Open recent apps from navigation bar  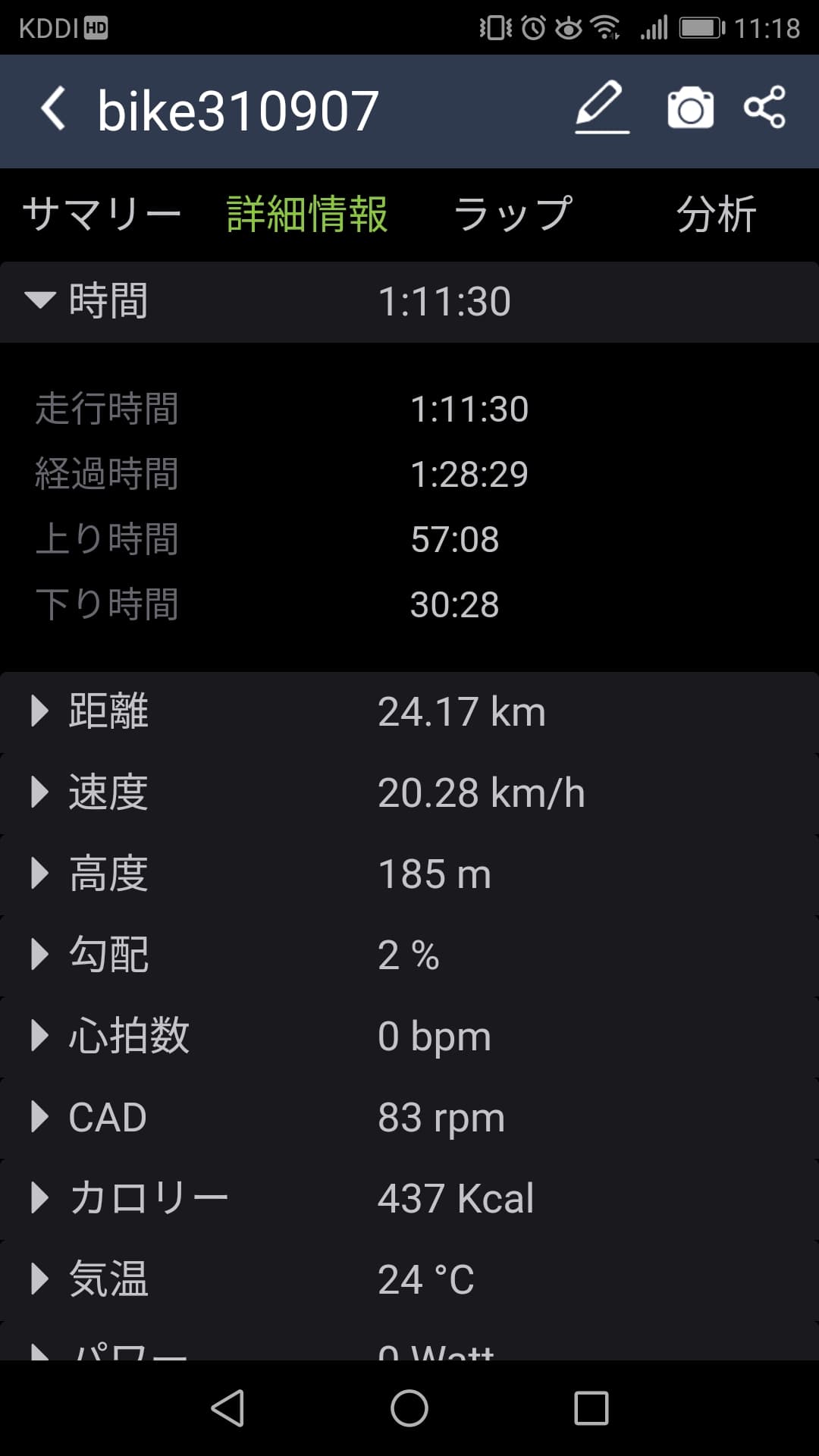pyautogui.click(x=591, y=1409)
